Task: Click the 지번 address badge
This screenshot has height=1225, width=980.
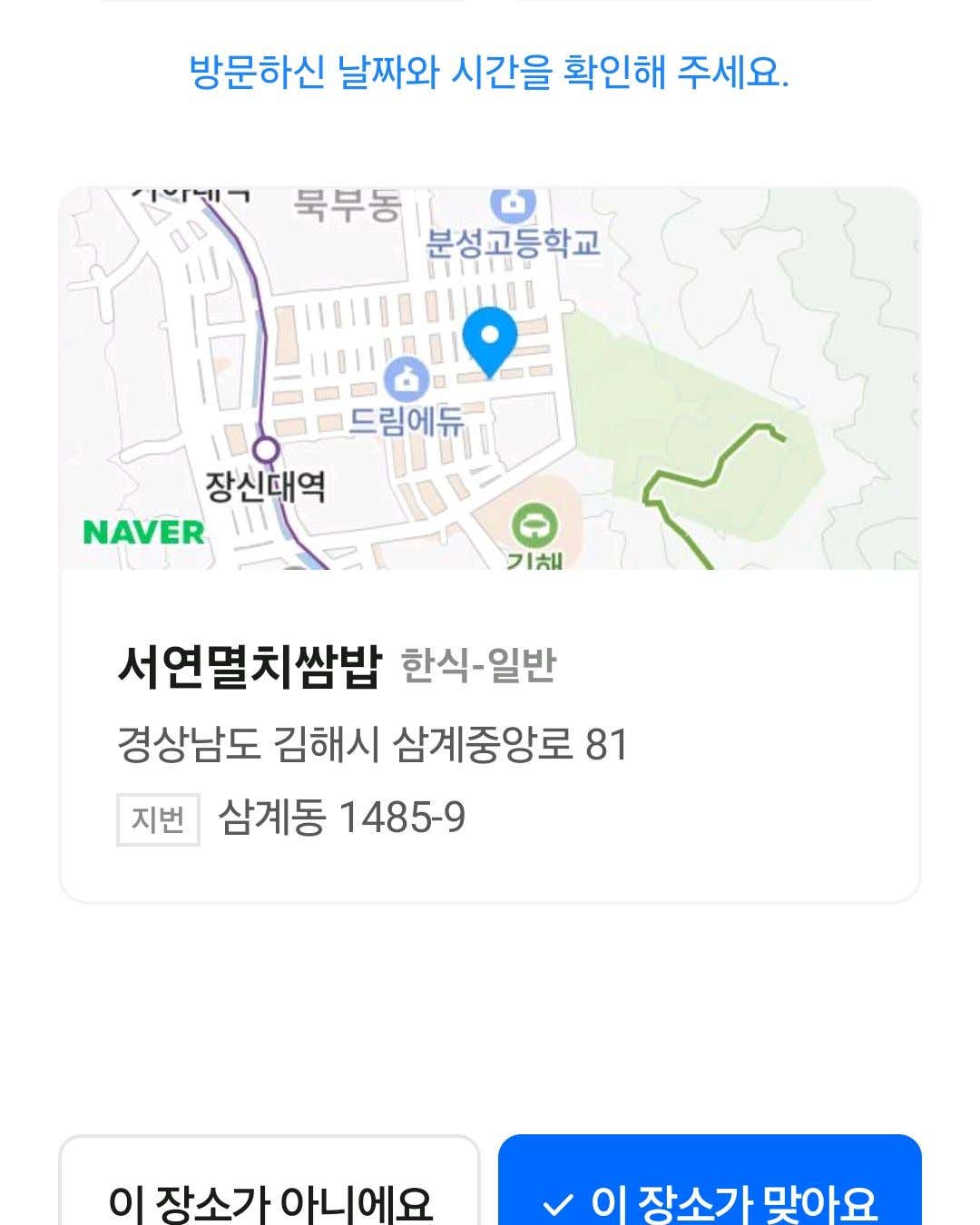Action: pos(158,818)
